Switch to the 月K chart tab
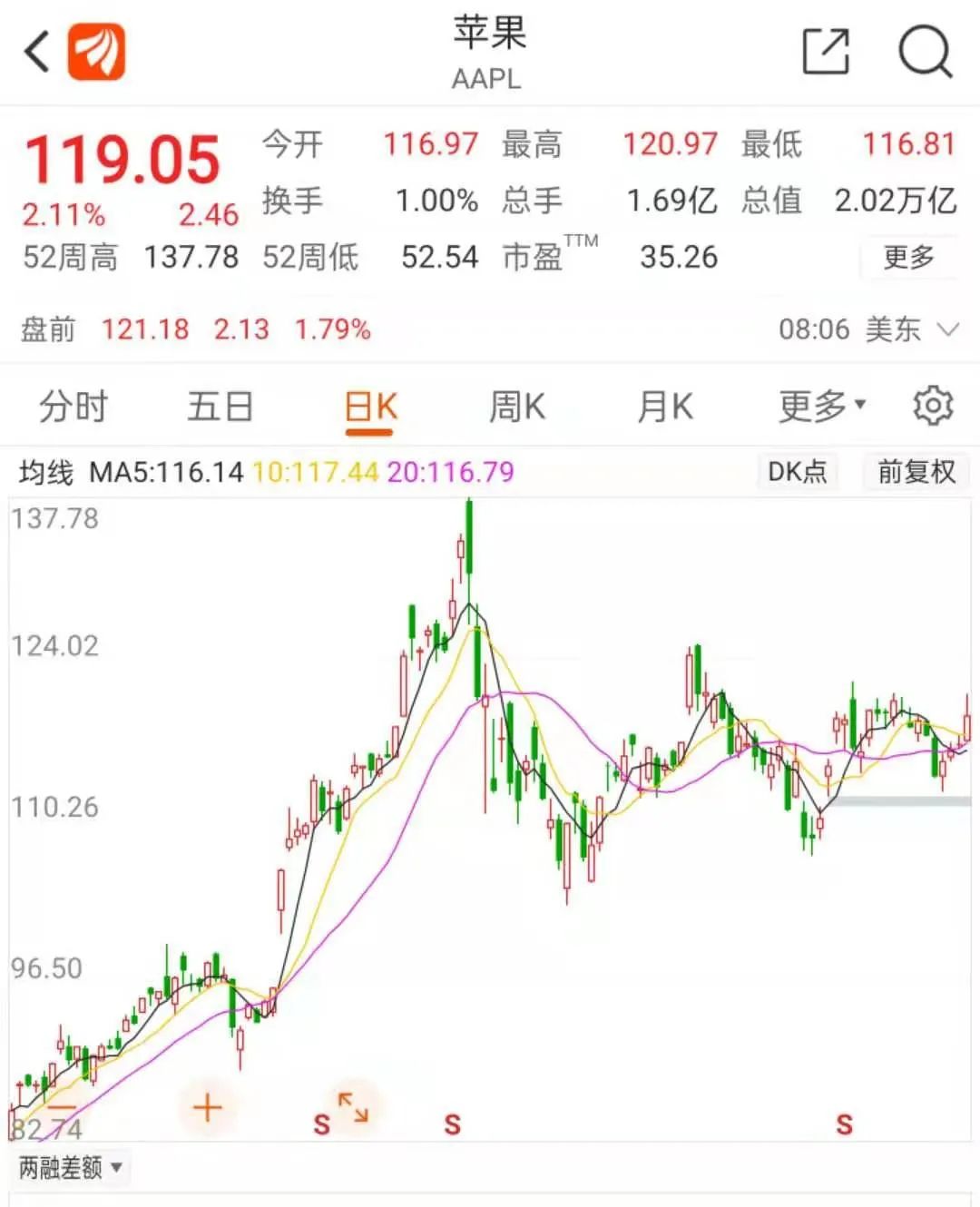 tap(665, 407)
